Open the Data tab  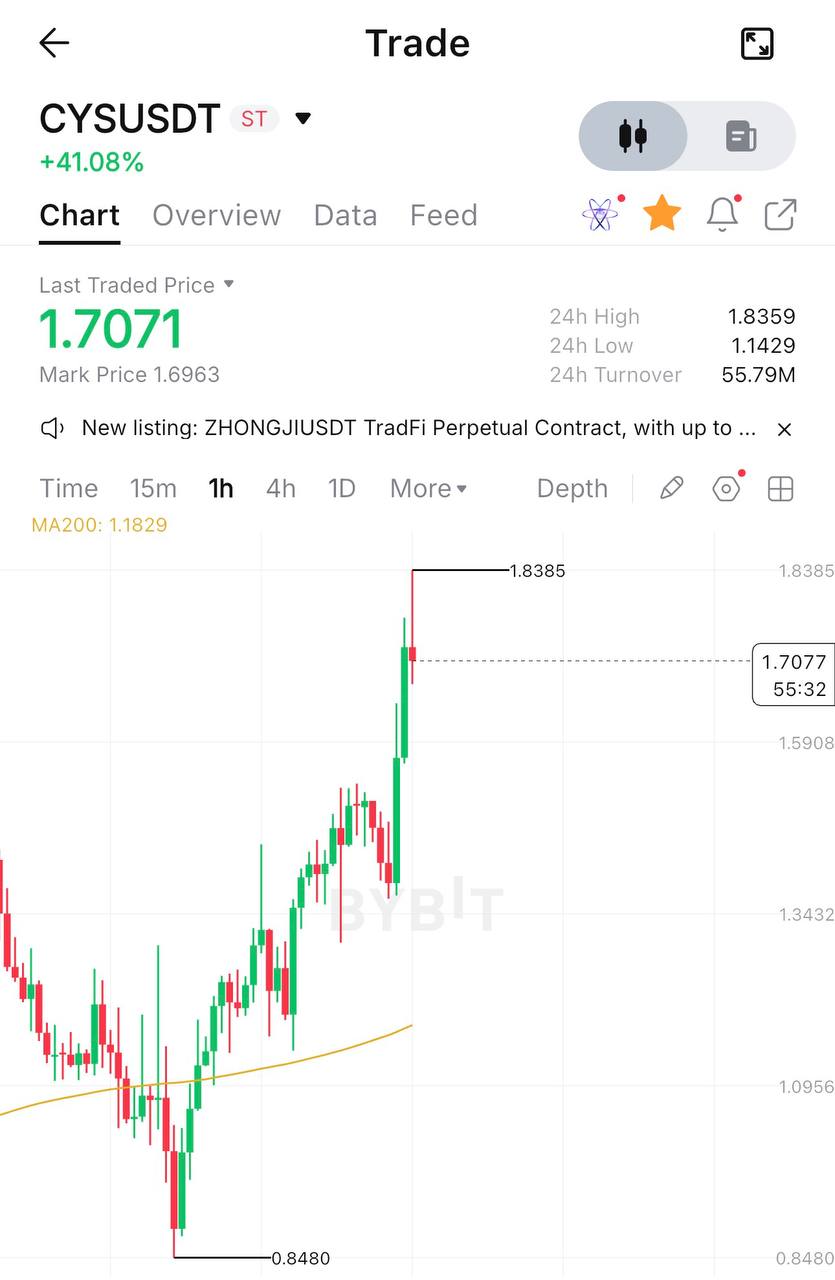tap(345, 215)
